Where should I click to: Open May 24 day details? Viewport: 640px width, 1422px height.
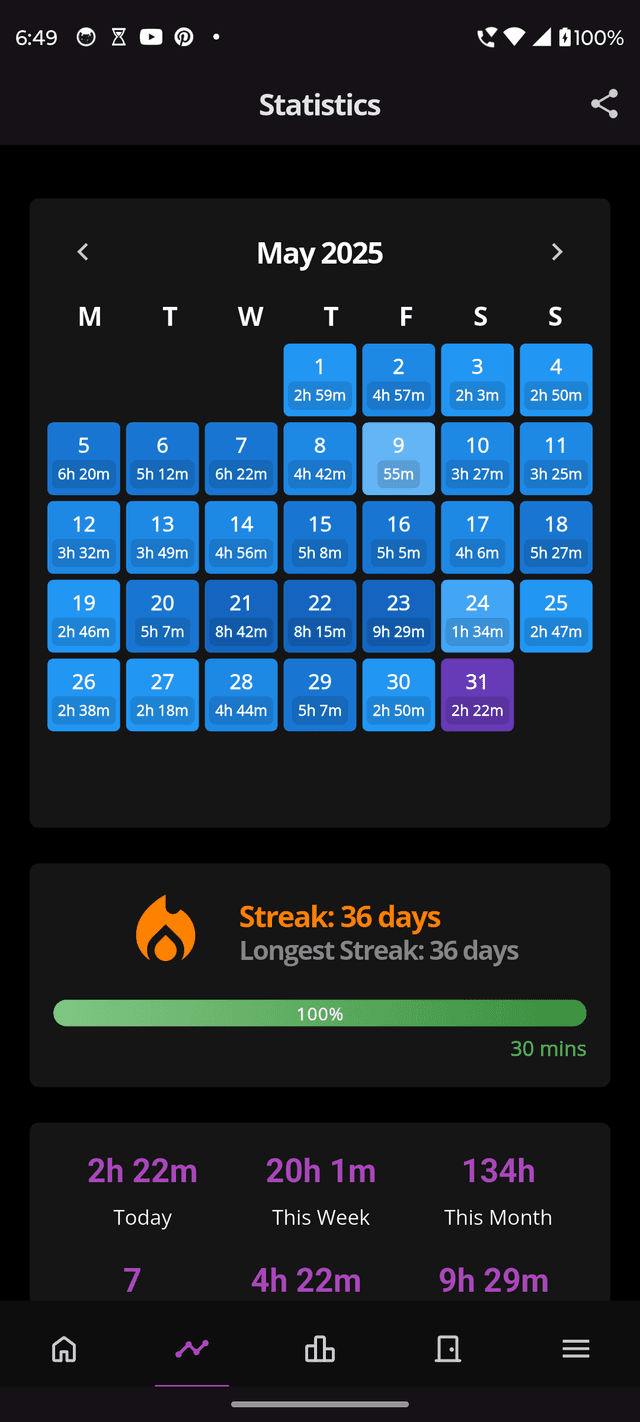pyautogui.click(x=477, y=616)
